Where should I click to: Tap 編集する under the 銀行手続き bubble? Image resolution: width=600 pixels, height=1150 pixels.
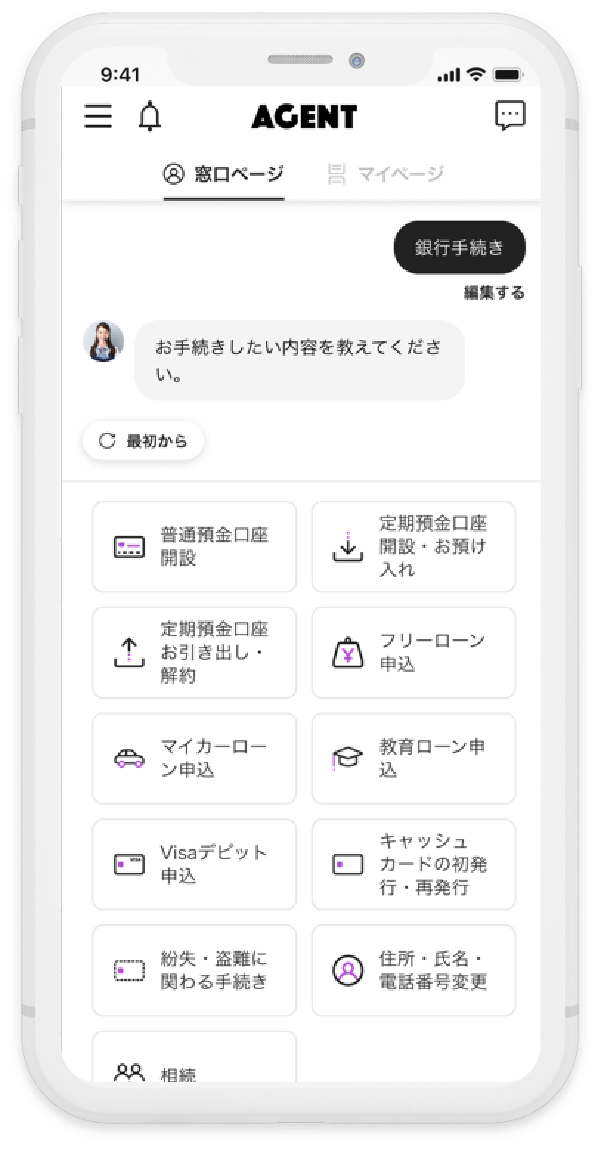[x=494, y=293]
